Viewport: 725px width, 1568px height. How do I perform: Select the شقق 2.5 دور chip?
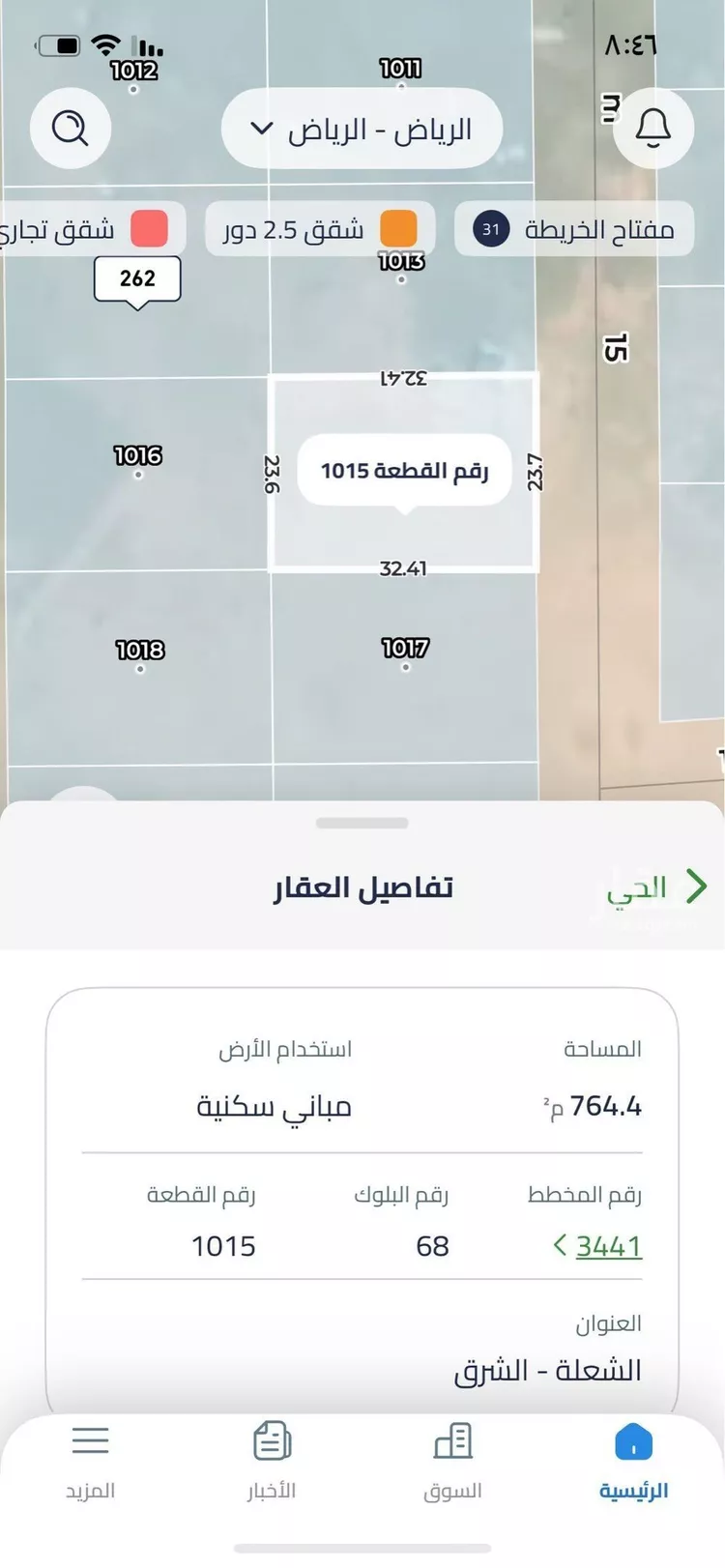[320, 229]
